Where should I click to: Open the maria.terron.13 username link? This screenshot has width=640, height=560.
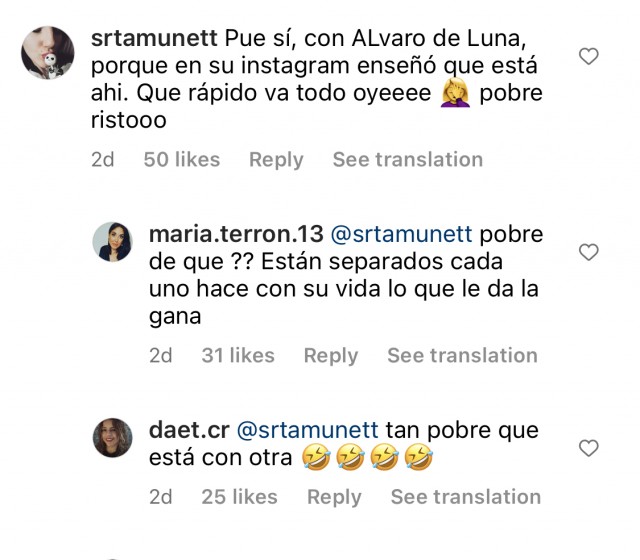point(235,234)
